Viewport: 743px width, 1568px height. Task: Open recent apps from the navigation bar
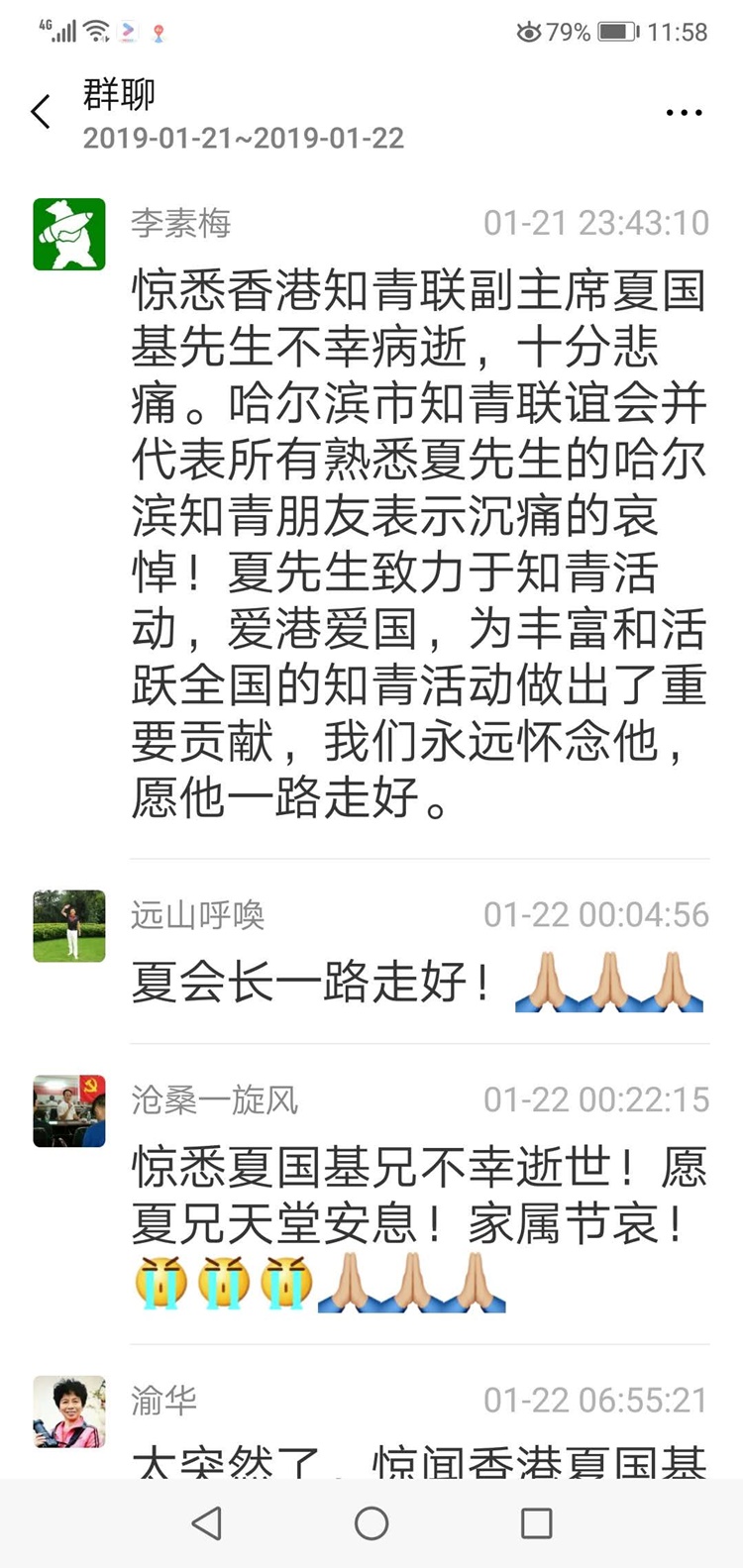point(536,1523)
